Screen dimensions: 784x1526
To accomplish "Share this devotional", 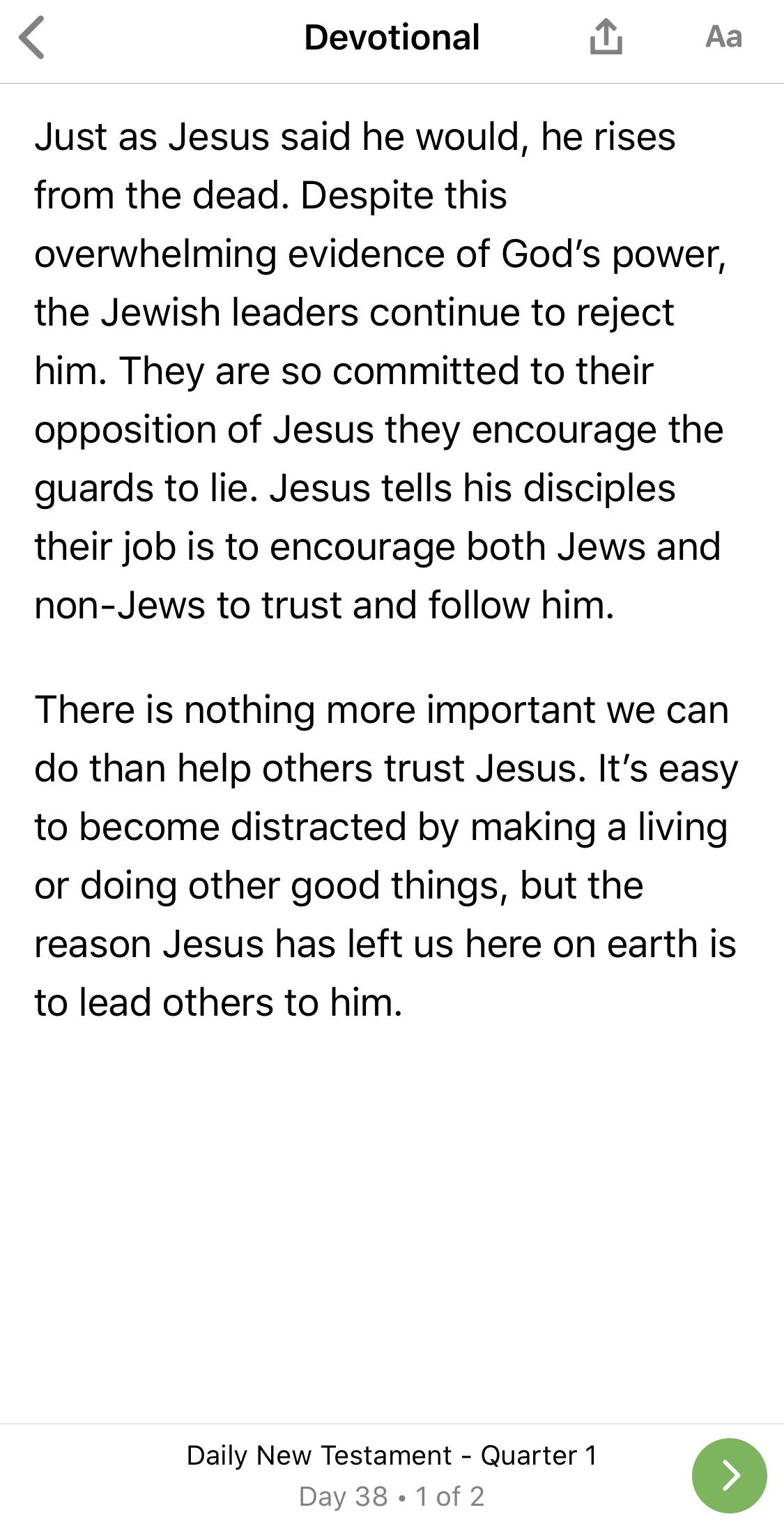I will [606, 37].
